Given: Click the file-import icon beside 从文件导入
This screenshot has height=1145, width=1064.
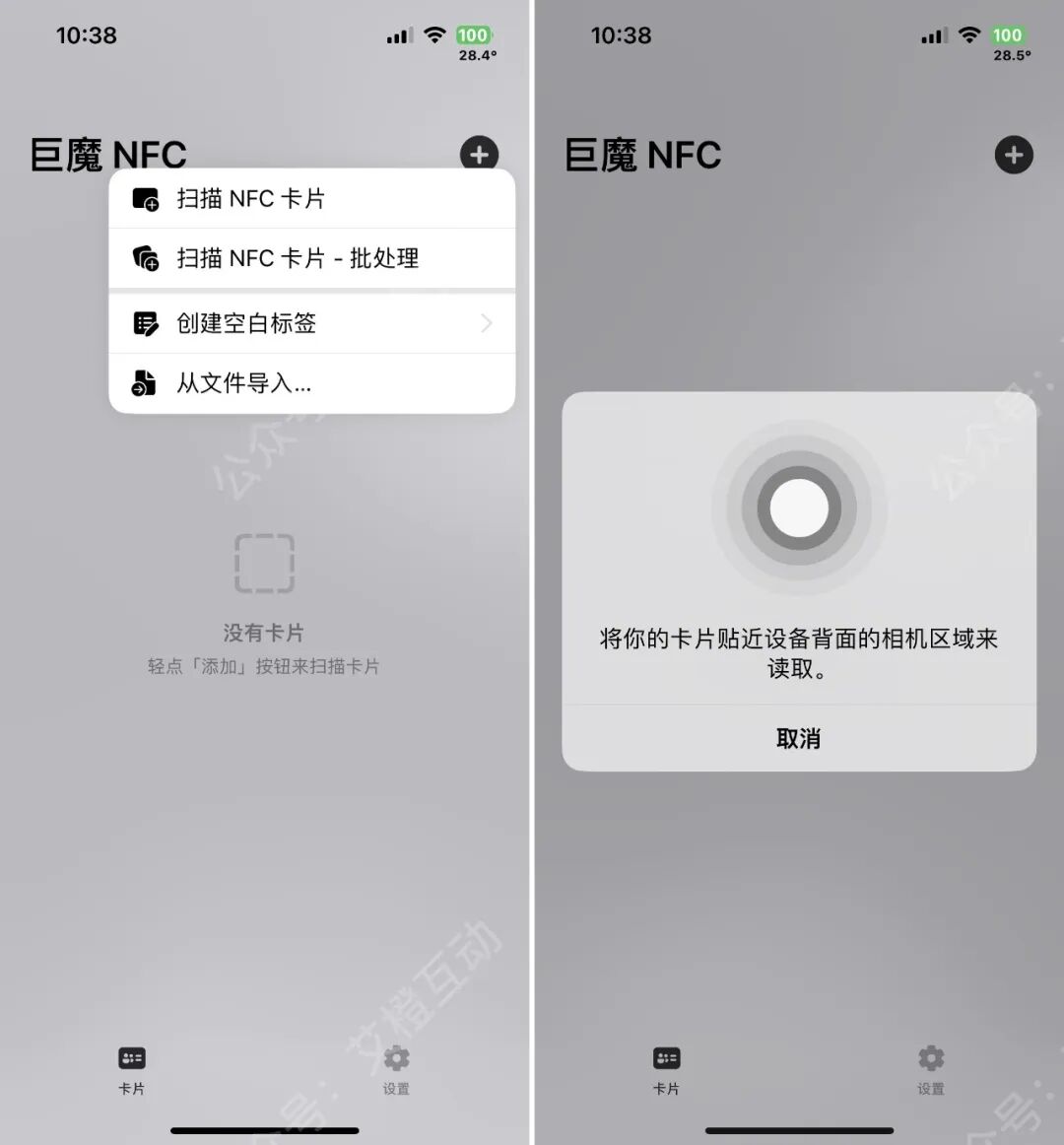Looking at the screenshot, I should [145, 383].
